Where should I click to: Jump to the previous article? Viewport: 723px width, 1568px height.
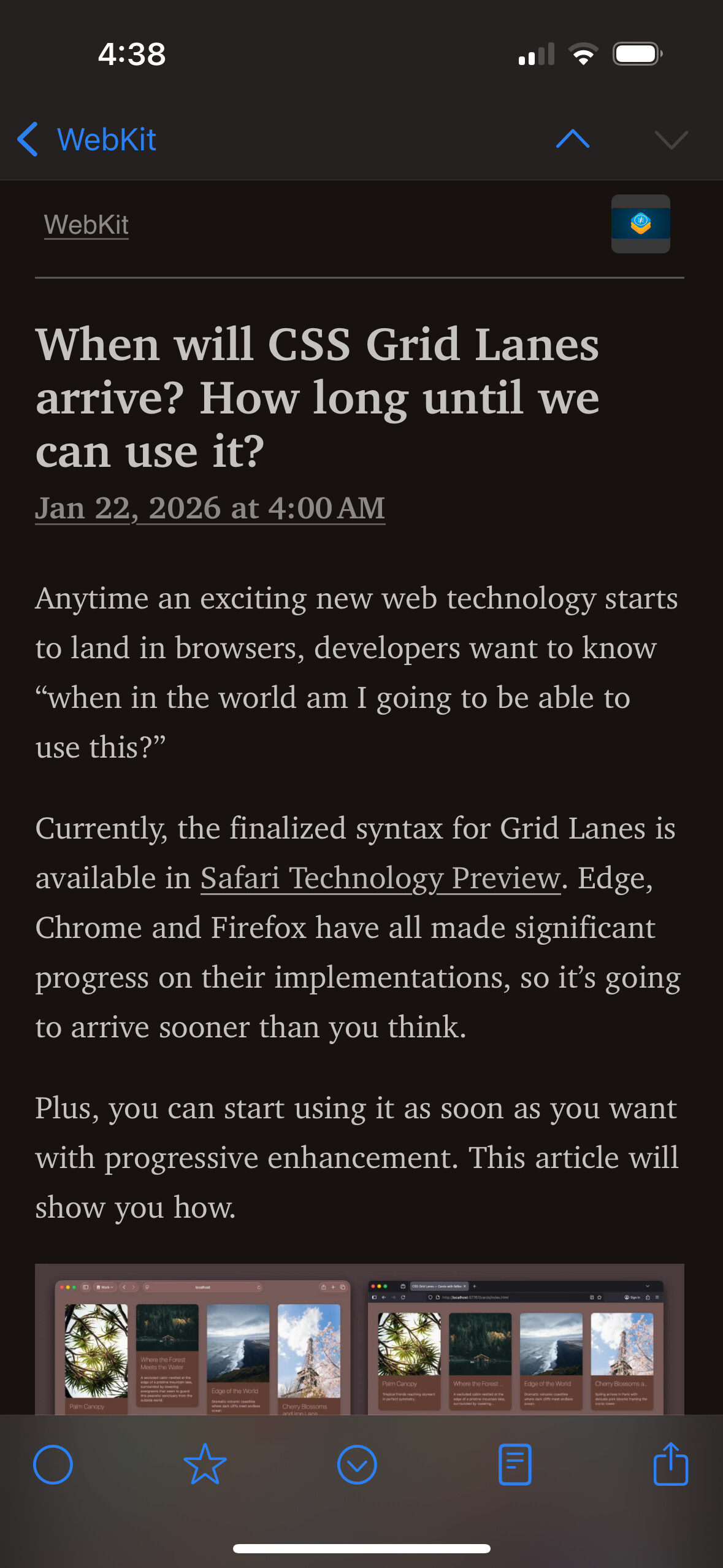572,139
